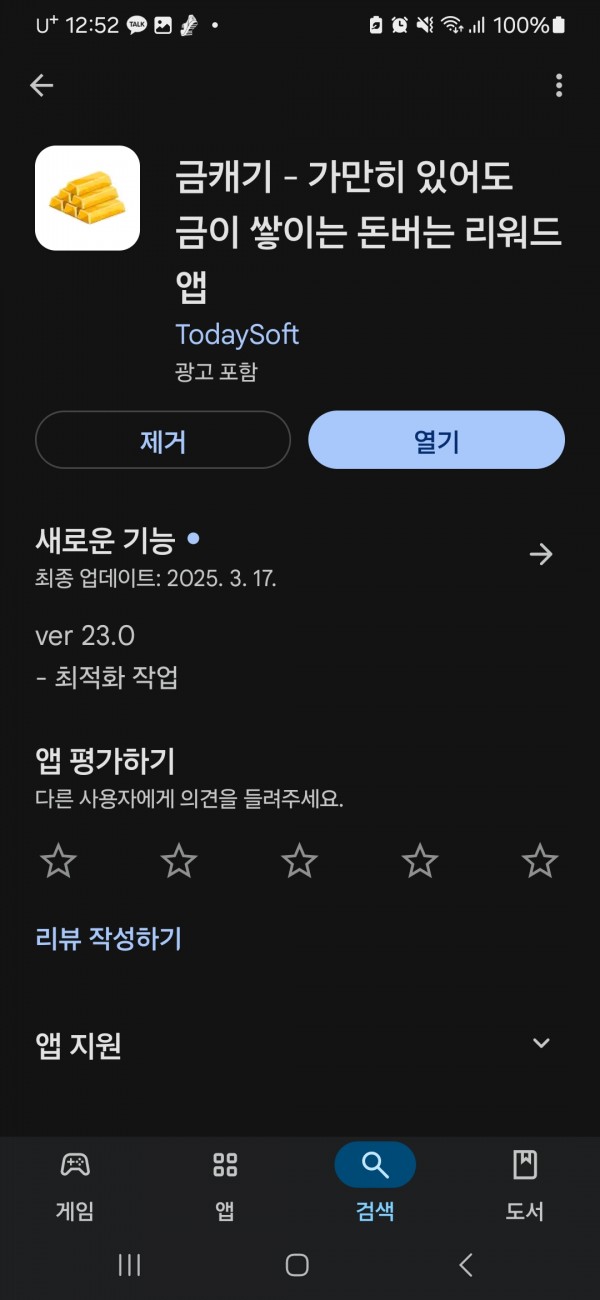Switch to the 게임 tab
Image resolution: width=600 pixels, height=1300 pixels.
click(75, 1185)
